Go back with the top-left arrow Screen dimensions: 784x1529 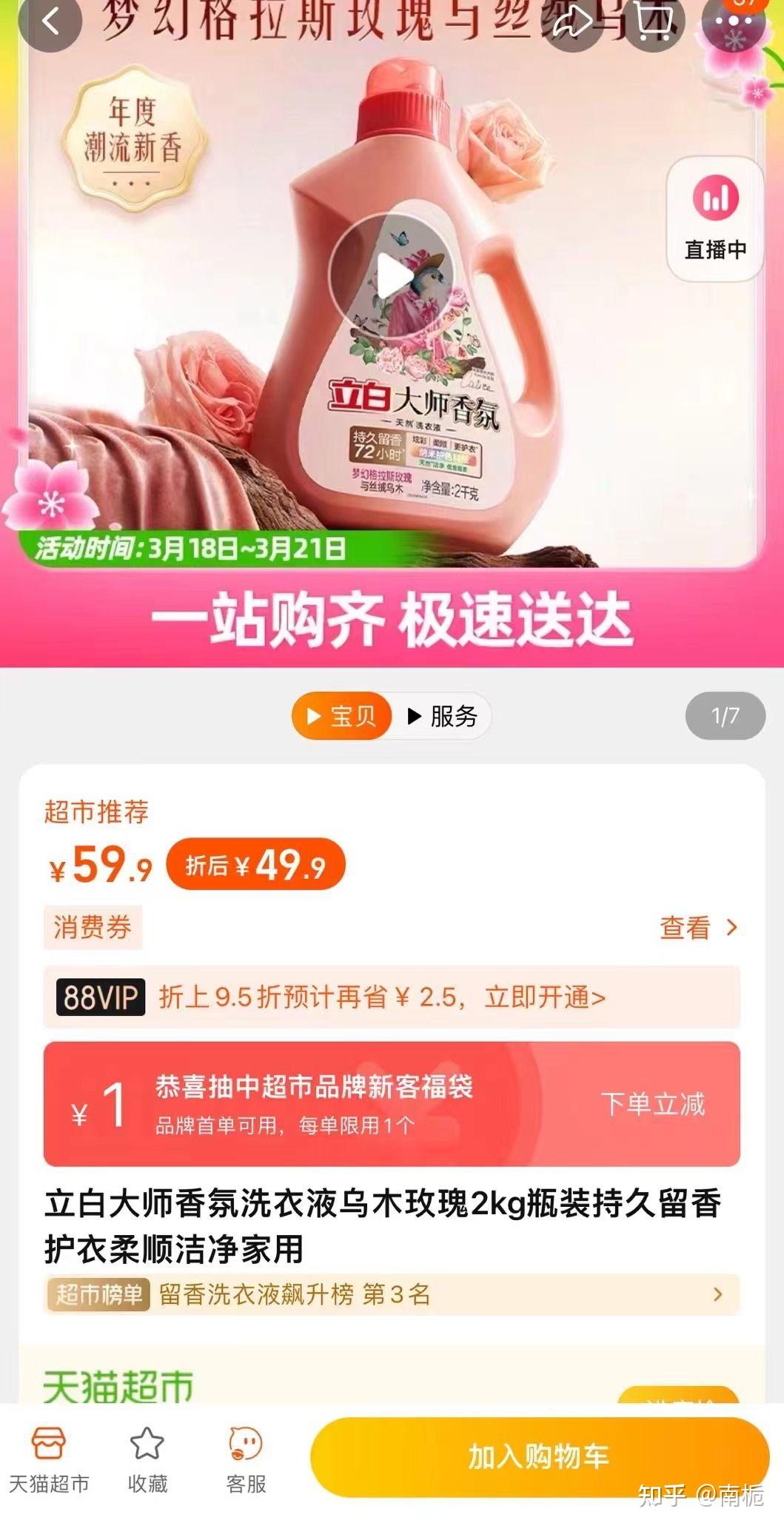49,22
